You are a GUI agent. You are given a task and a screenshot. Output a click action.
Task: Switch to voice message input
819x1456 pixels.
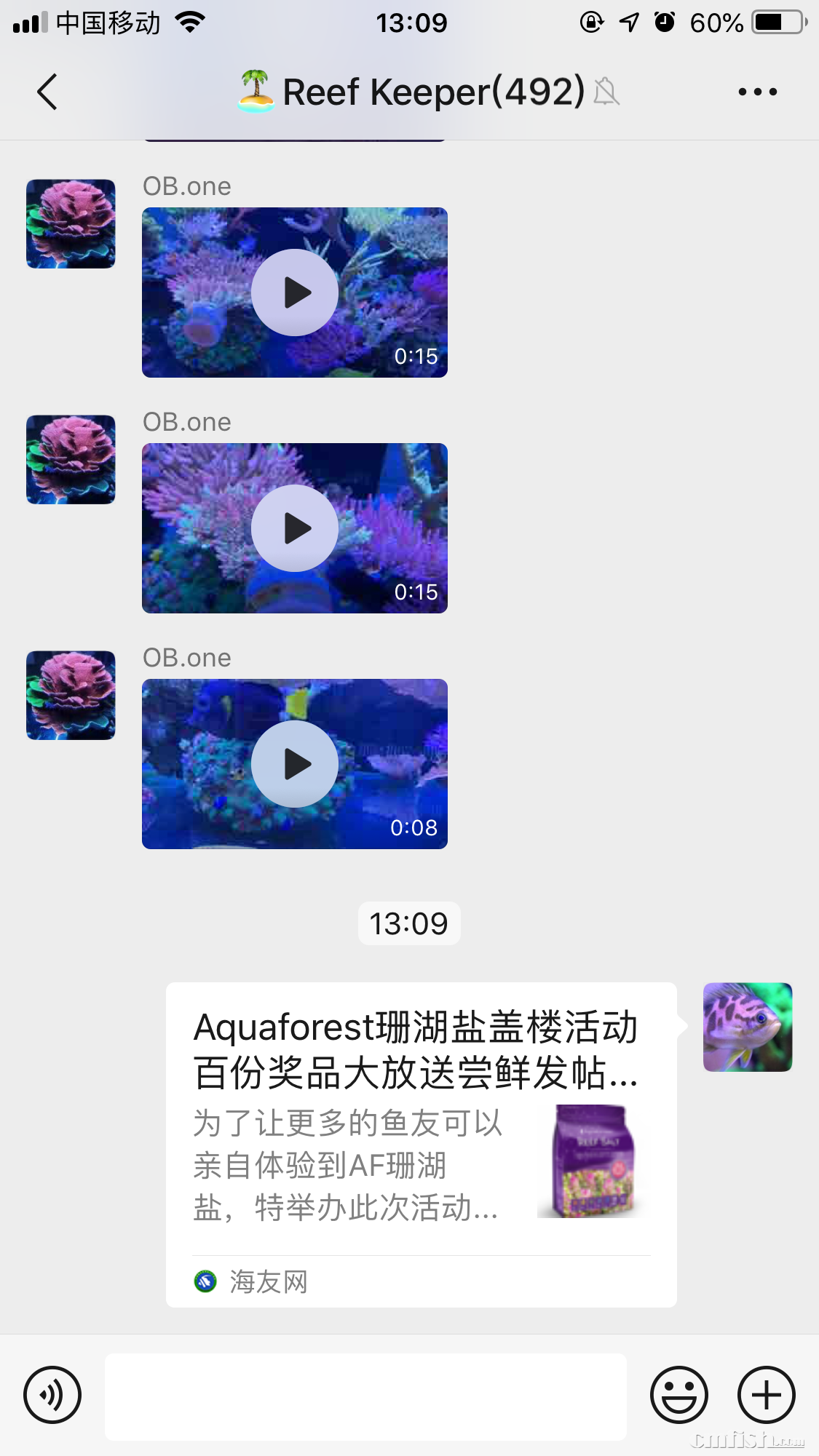pos(52,1395)
